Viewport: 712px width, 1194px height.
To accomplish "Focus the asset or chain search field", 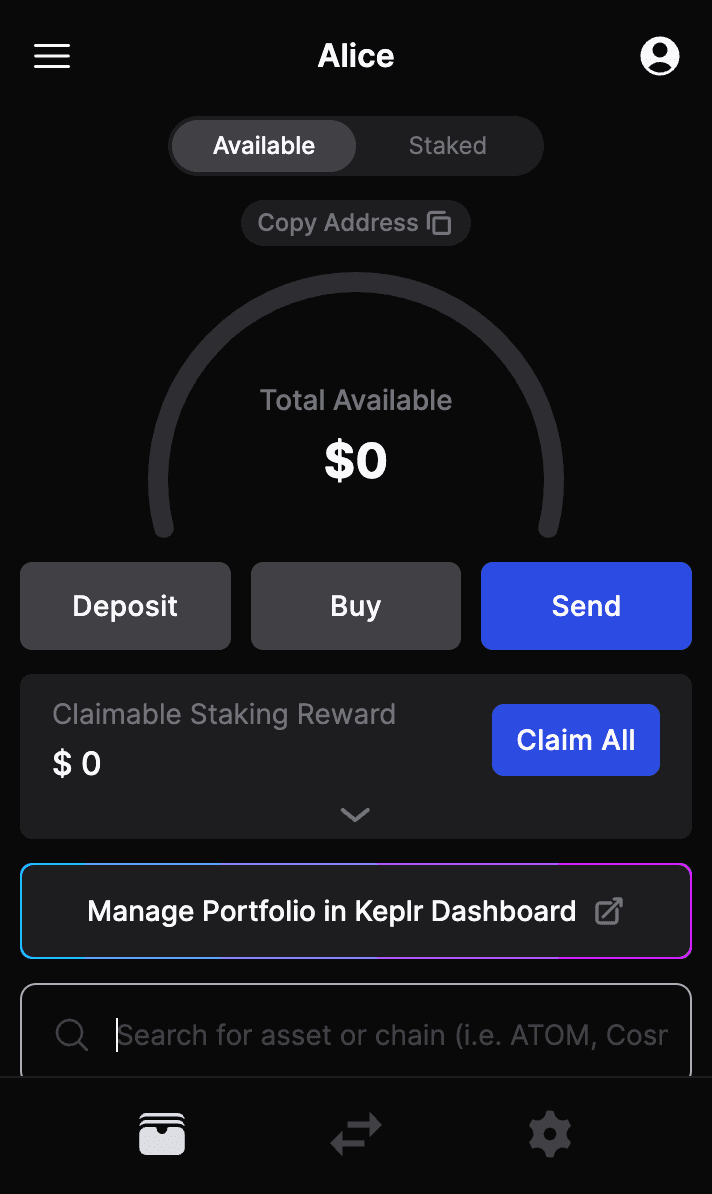I will click(390, 1034).
